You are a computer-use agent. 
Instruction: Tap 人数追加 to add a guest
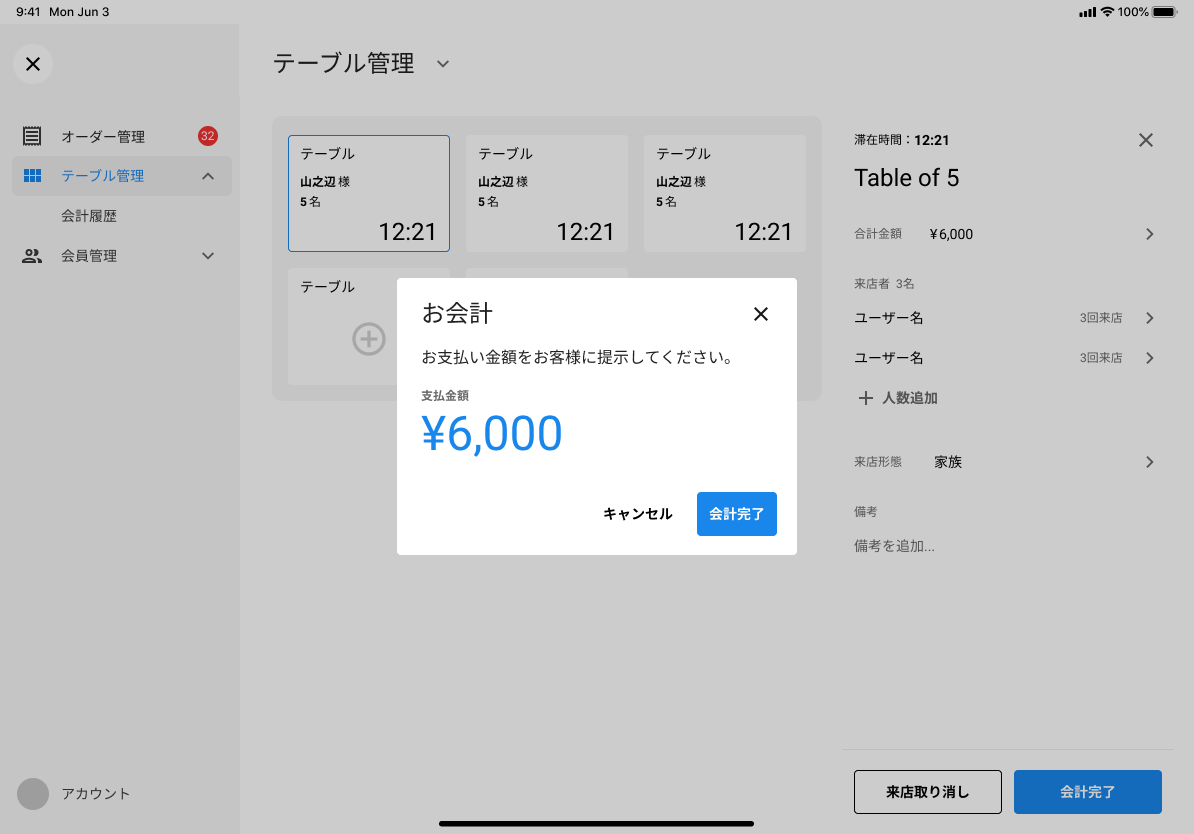(x=898, y=398)
